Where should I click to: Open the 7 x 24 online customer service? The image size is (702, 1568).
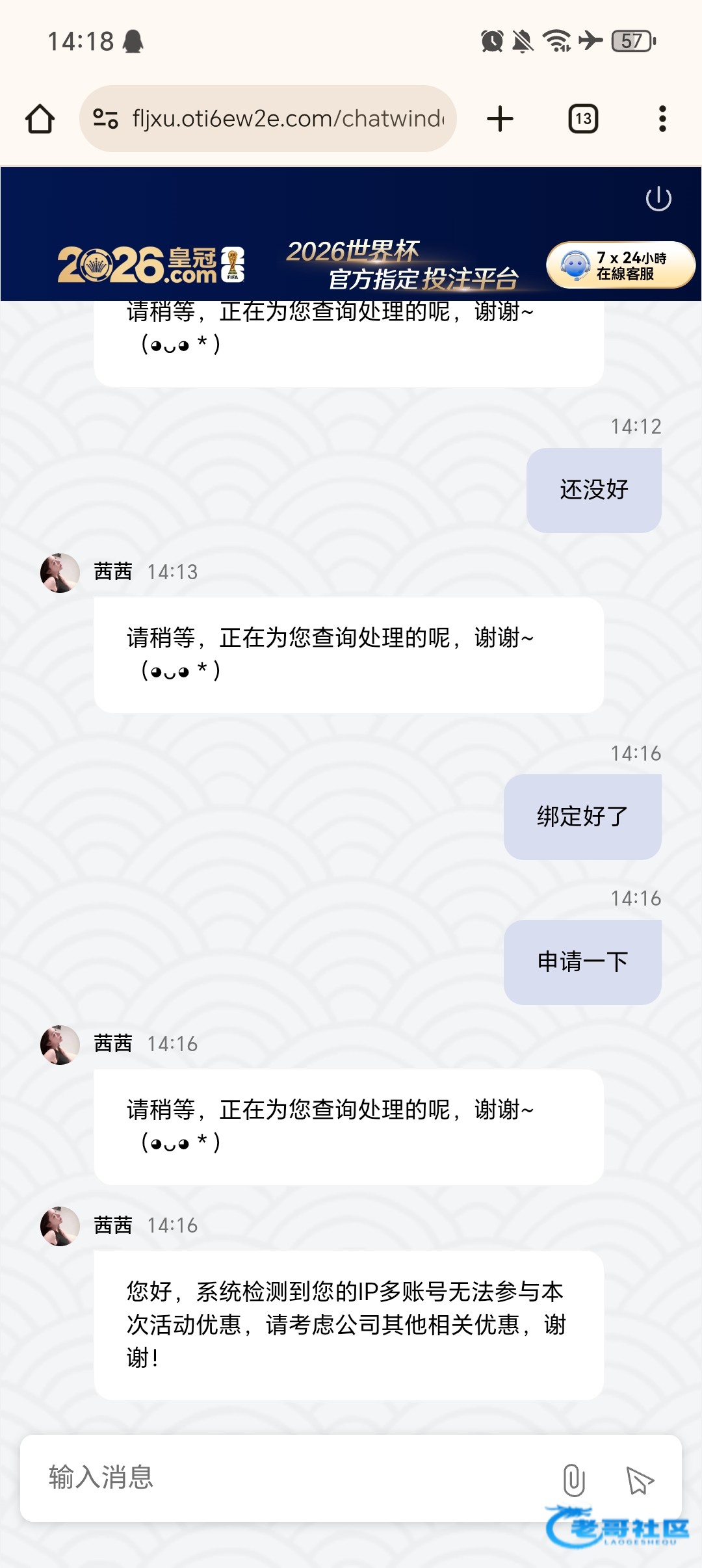[x=620, y=265]
